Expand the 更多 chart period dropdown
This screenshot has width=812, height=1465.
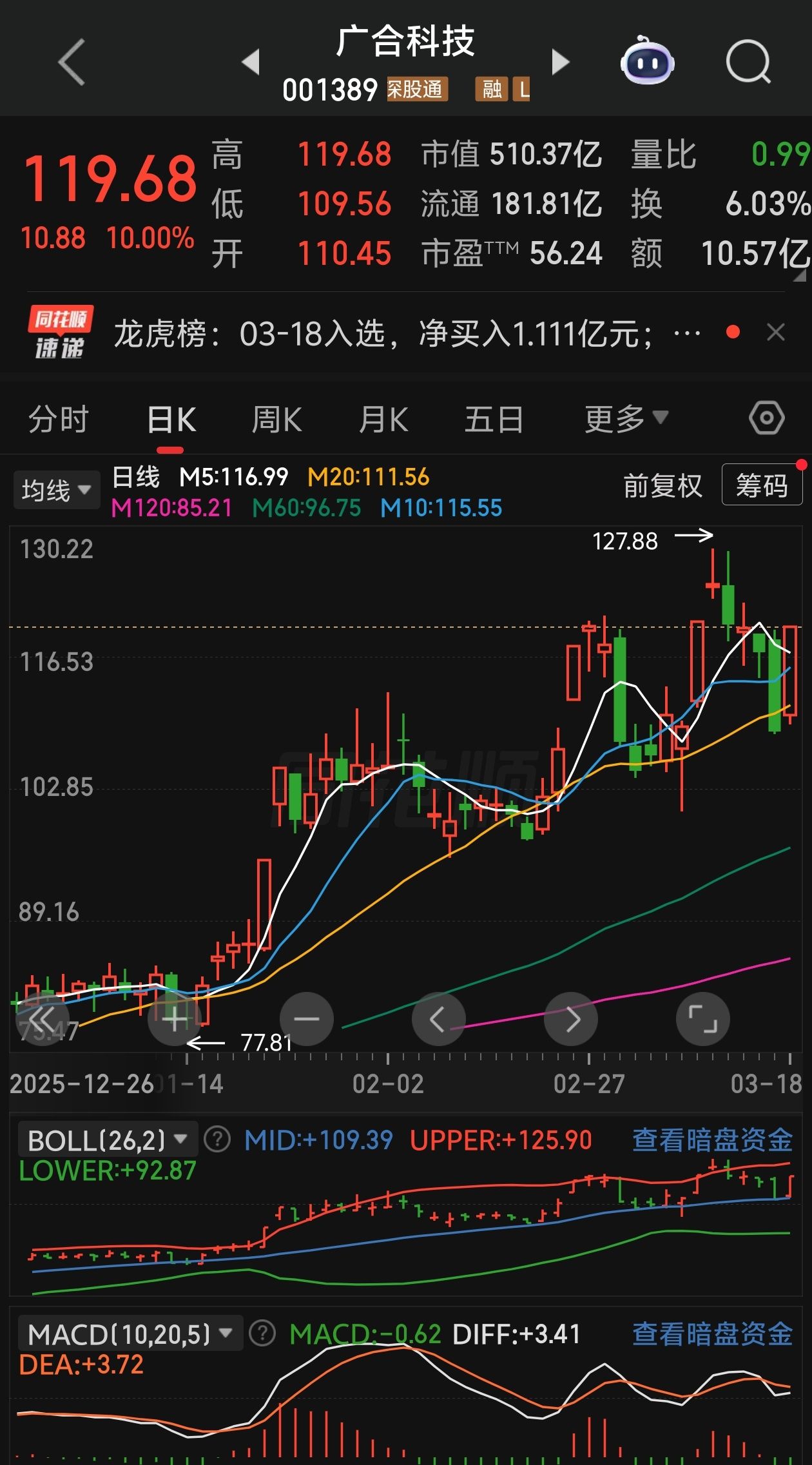pos(626,420)
